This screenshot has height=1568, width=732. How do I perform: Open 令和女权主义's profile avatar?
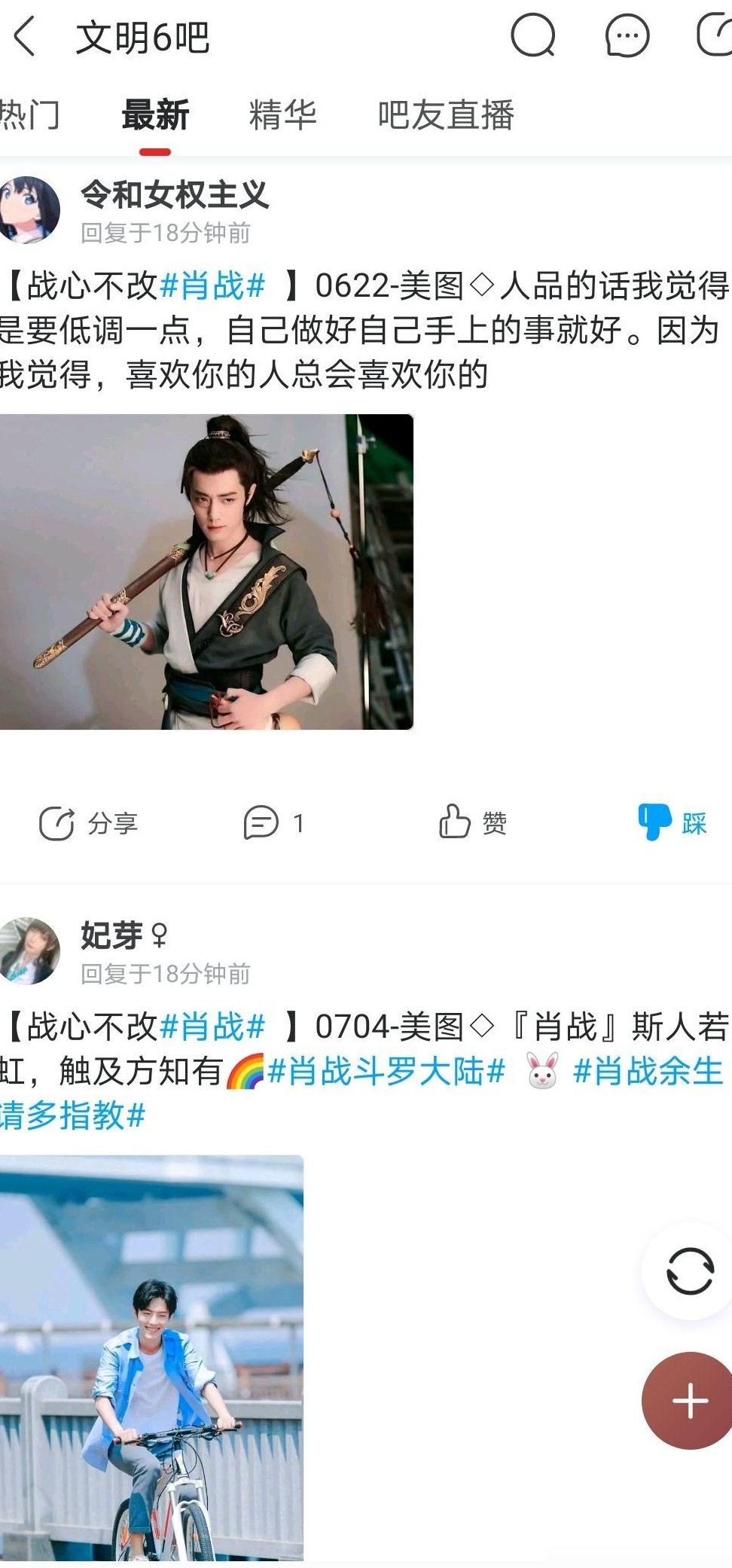coord(29,210)
